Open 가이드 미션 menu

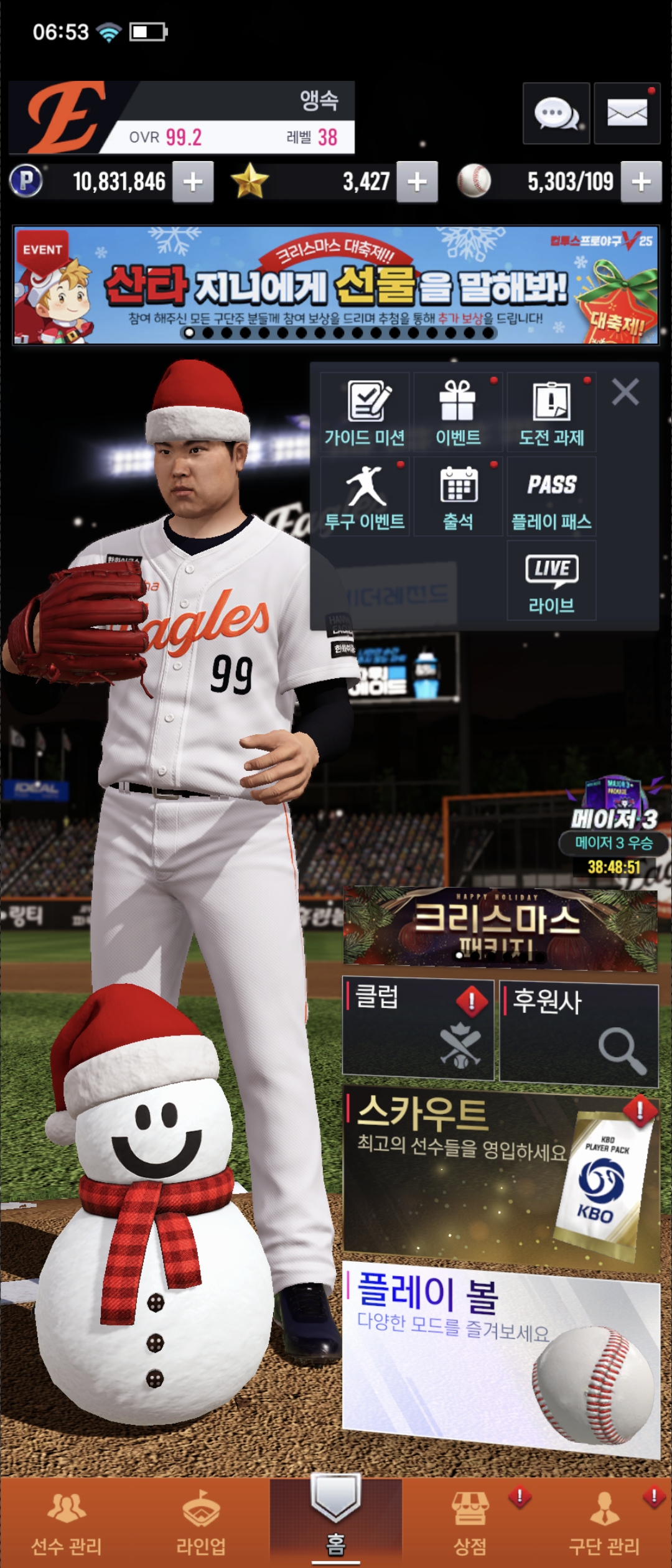(365, 412)
